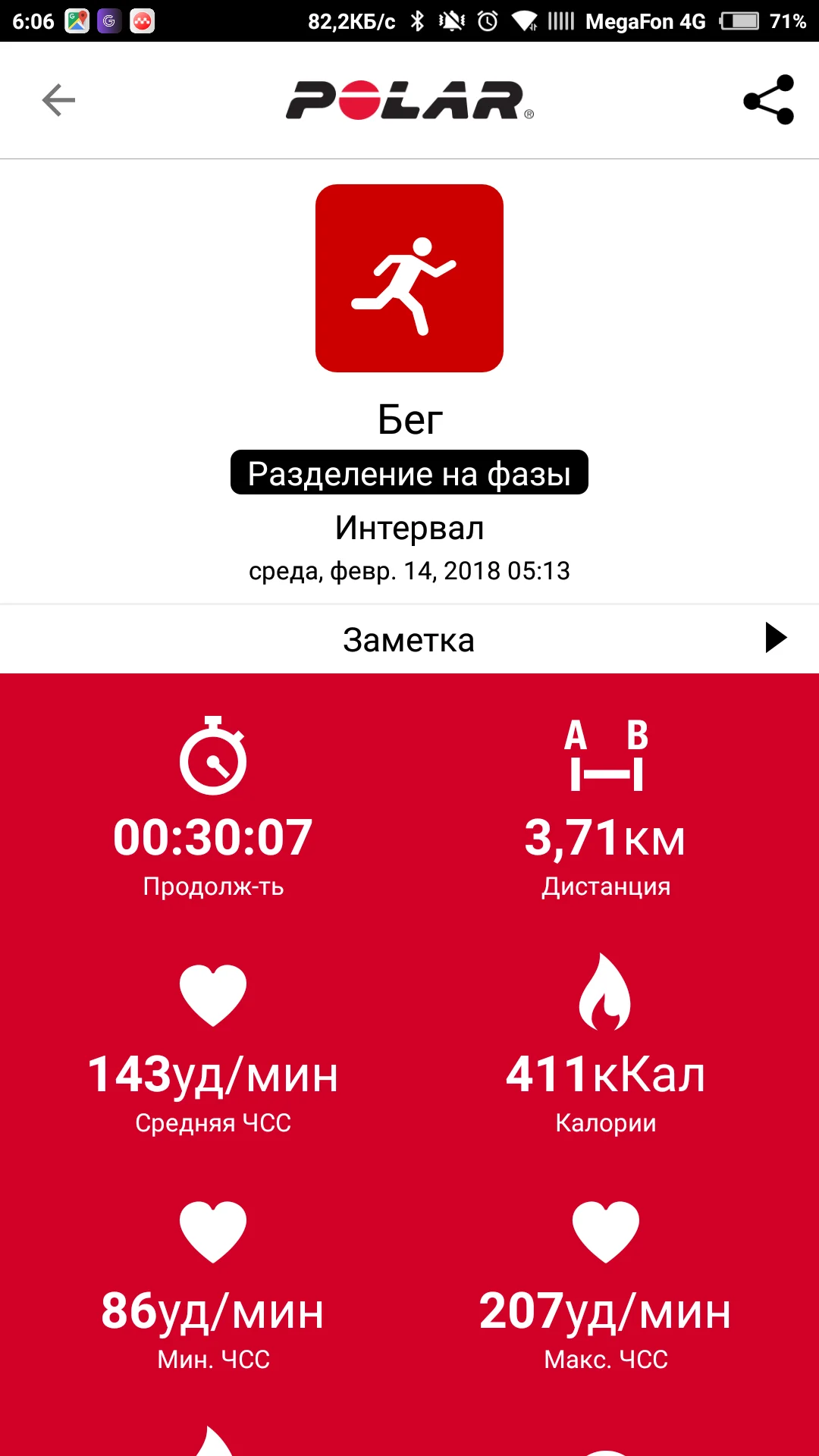Open the Заметка note row
Image resolution: width=819 pixels, height=1456 pixels.
[409, 639]
